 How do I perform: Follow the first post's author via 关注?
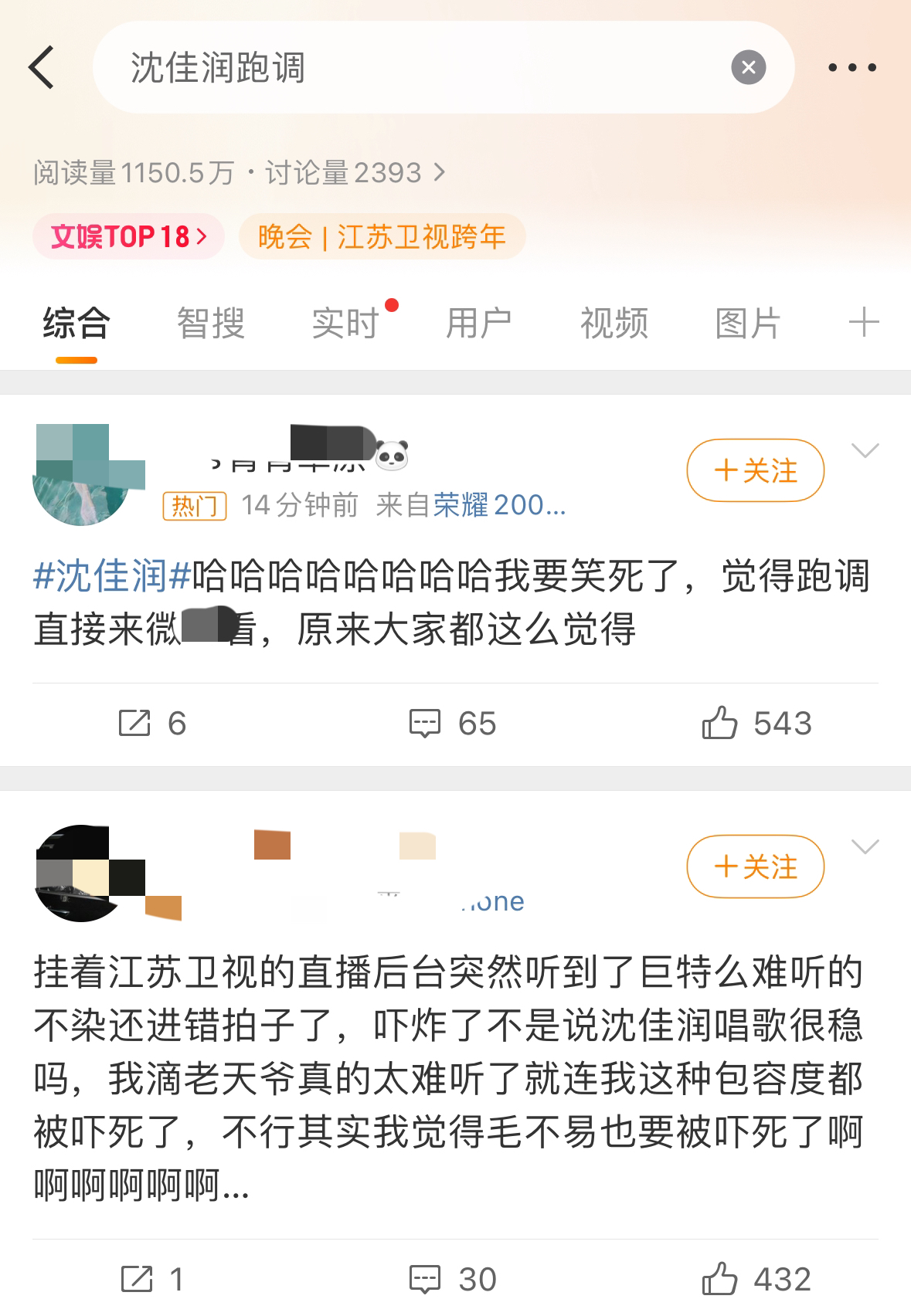[754, 470]
